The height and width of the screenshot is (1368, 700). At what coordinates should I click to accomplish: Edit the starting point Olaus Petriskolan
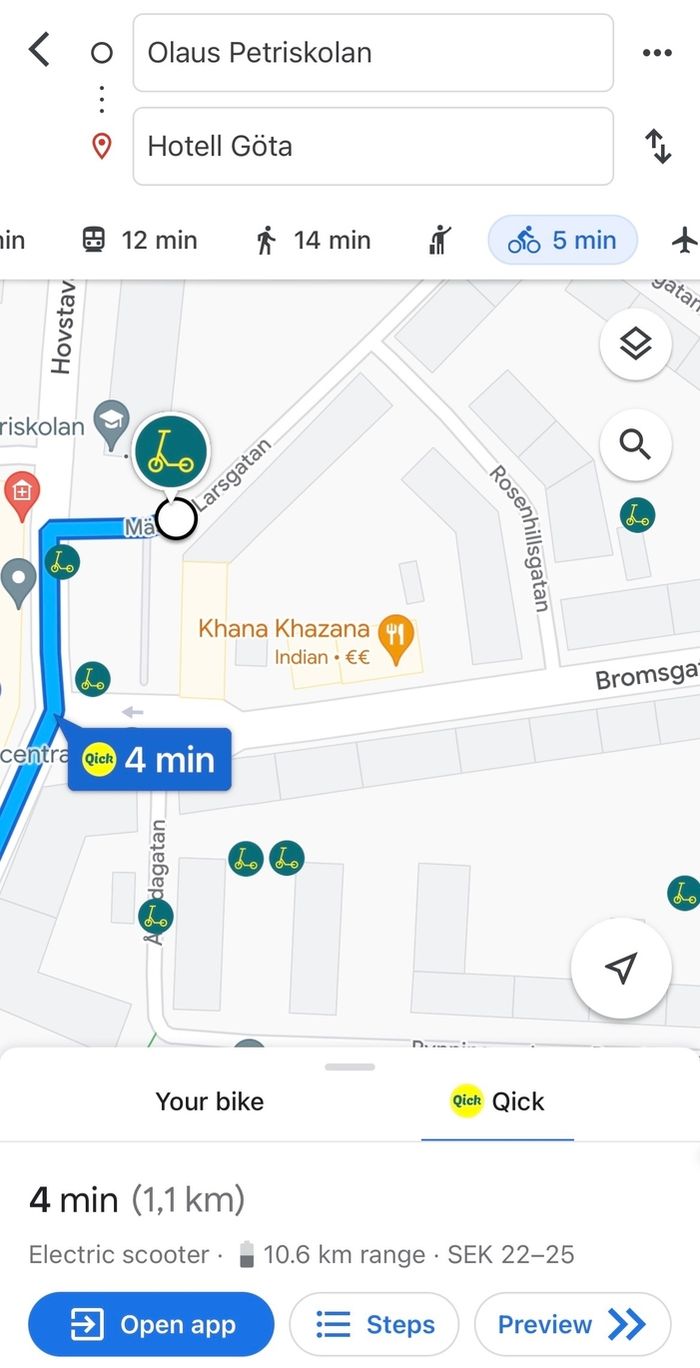(x=372, y=53)
